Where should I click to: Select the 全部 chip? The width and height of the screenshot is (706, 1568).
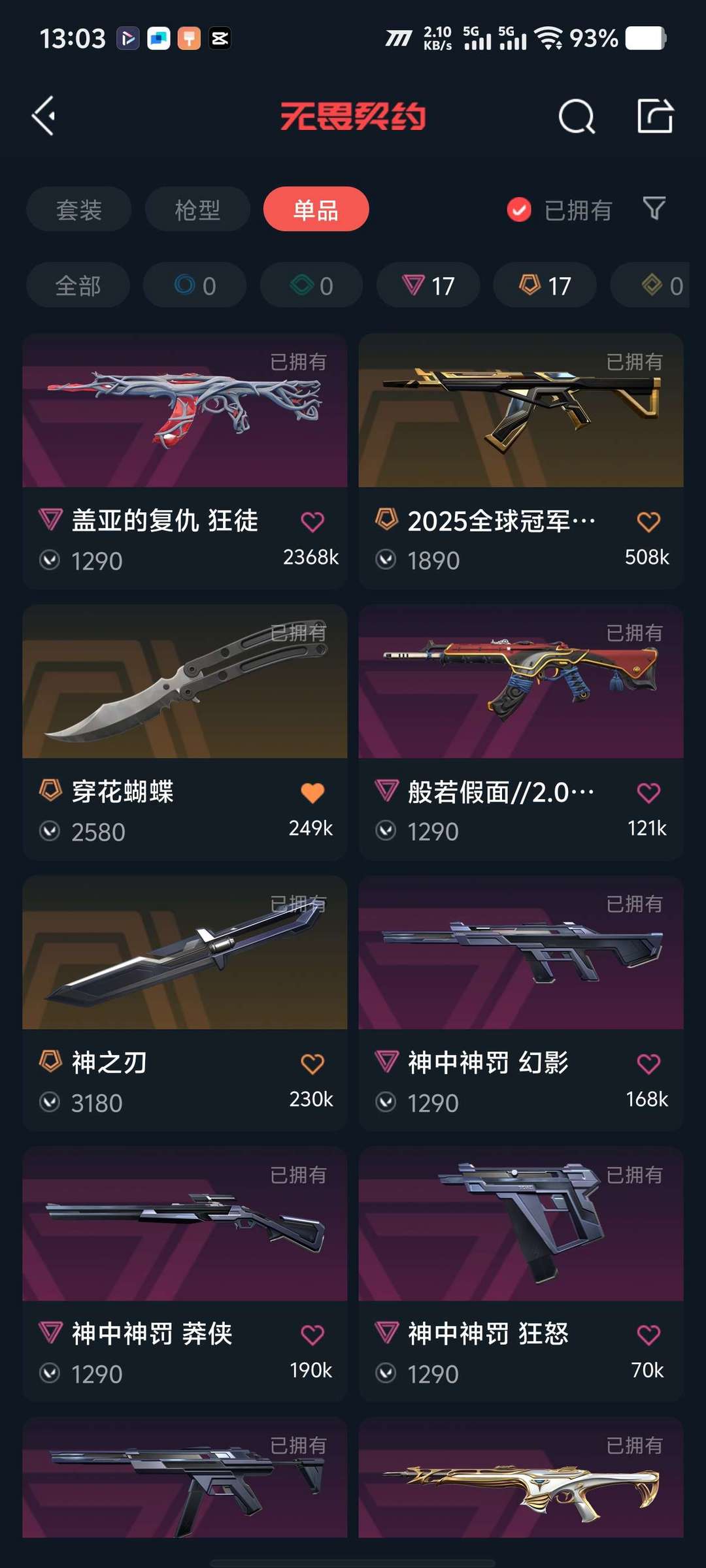(78, 286)
